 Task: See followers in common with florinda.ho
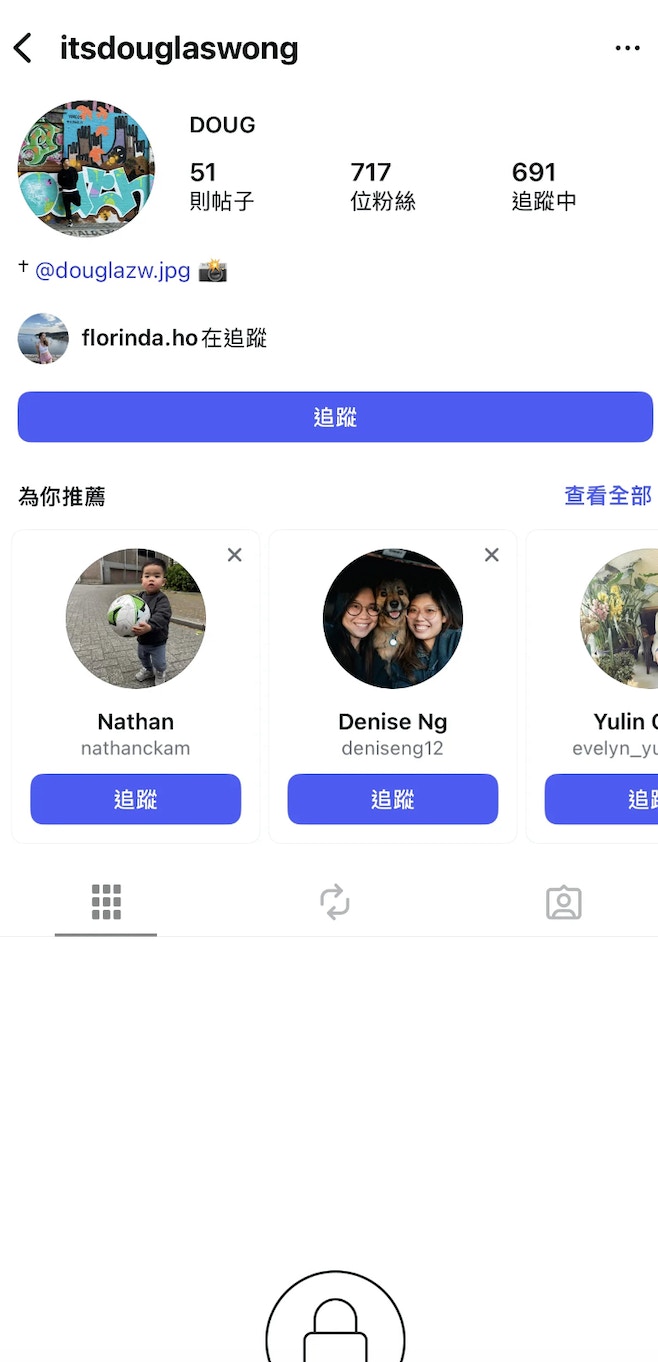click(x=173, y=338)
